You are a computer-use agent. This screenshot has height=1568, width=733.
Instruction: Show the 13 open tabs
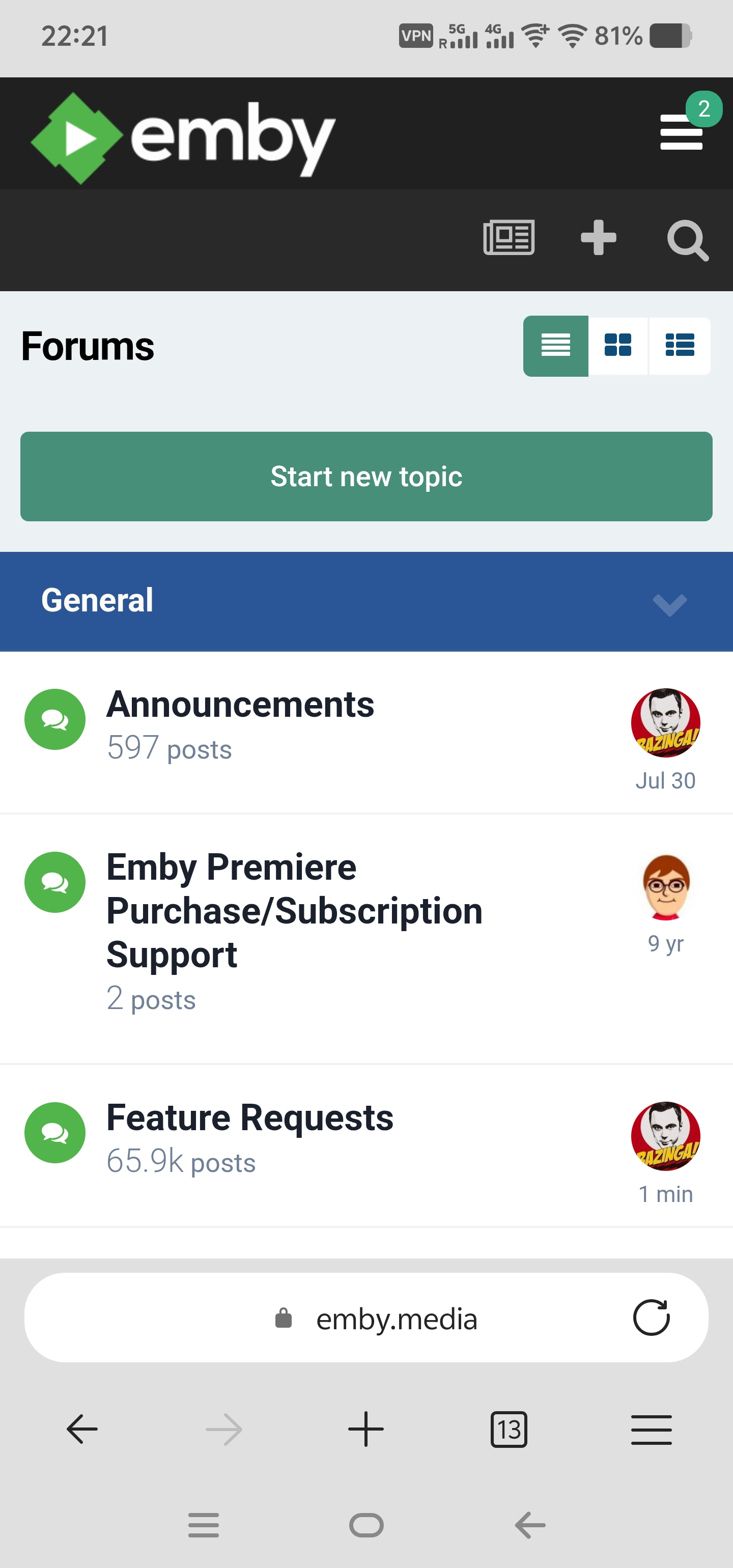509,1429
